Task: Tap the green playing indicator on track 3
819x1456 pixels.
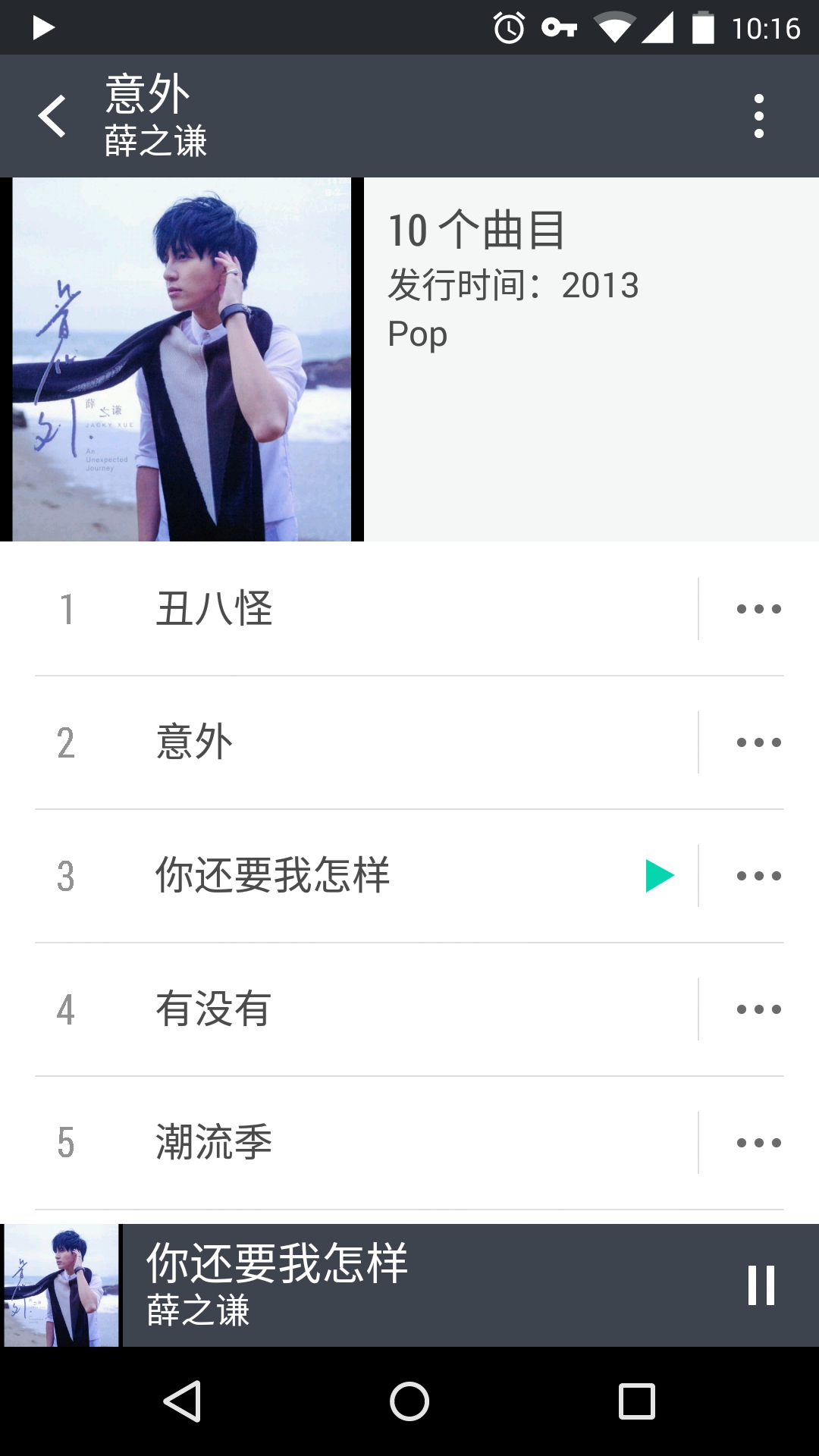Action: click(658, 874)
